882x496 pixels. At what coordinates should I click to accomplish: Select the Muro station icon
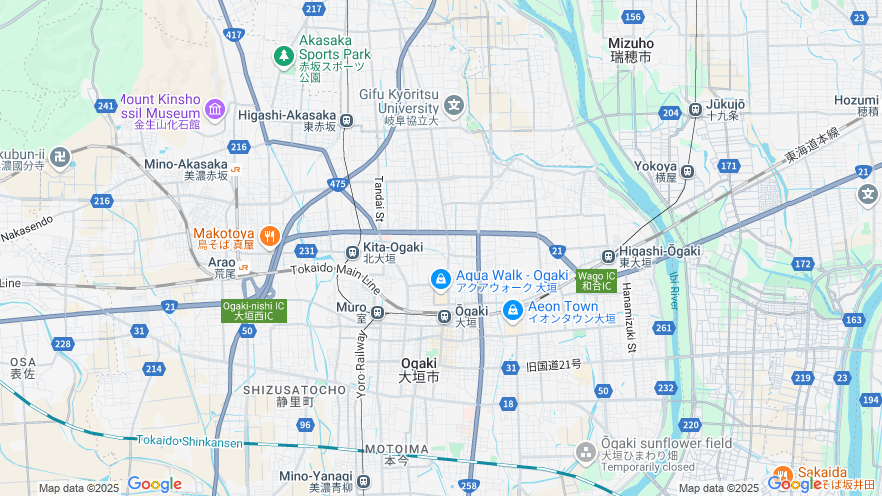click(377, 313)
